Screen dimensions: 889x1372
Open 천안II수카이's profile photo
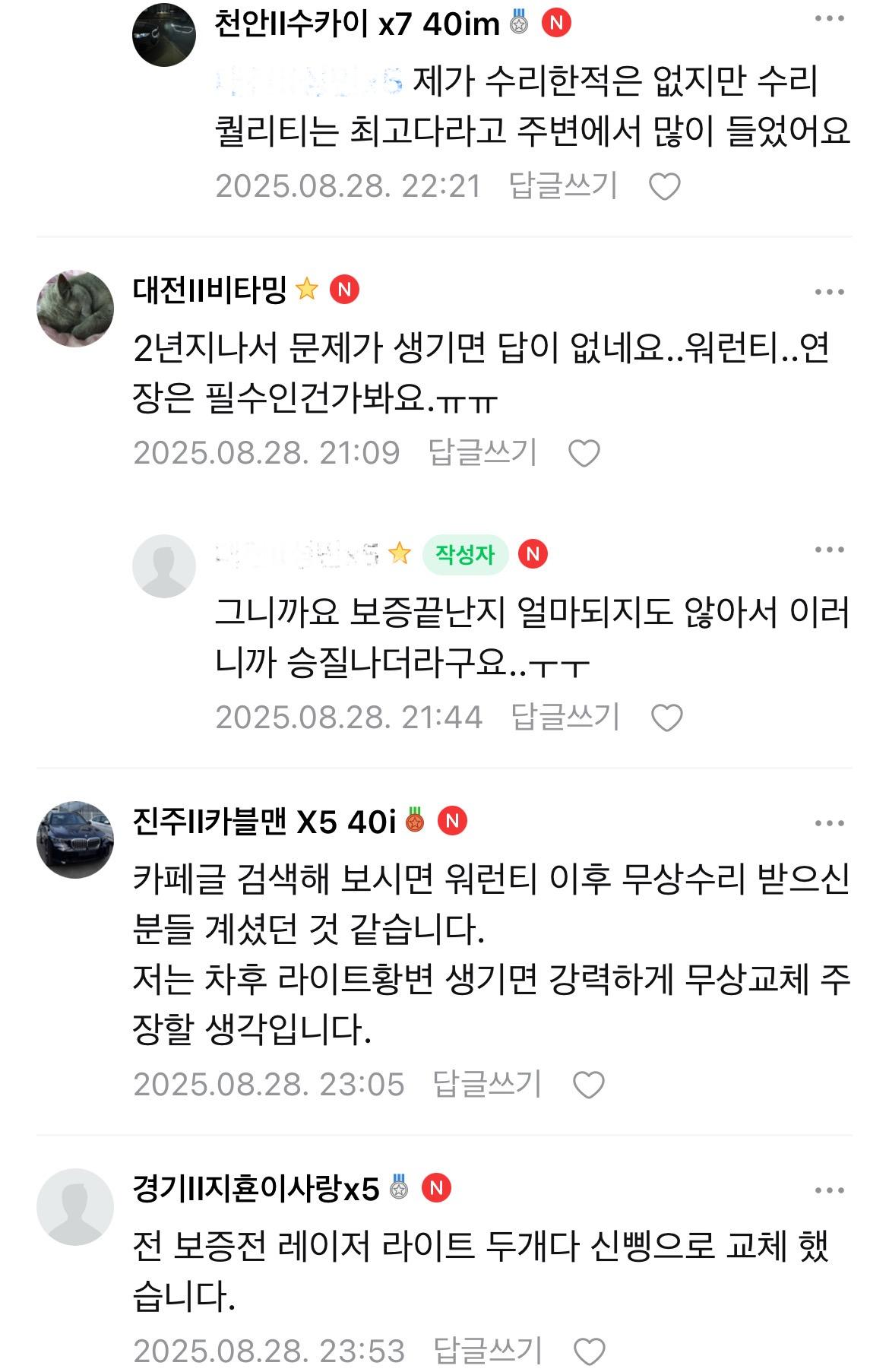(163, 35)
